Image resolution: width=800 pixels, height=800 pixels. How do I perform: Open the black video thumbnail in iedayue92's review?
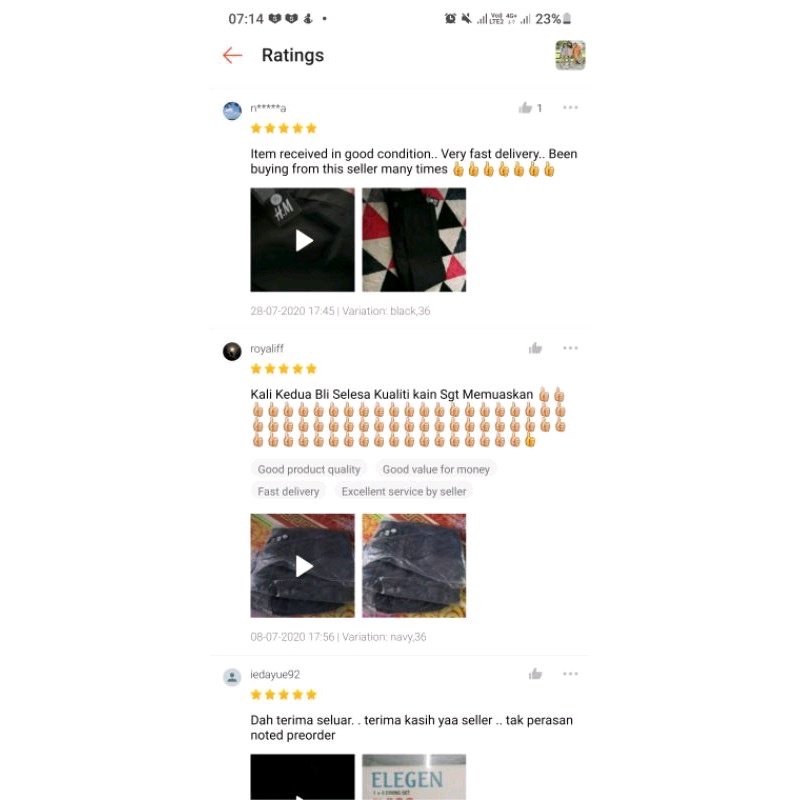click(303, 777)
